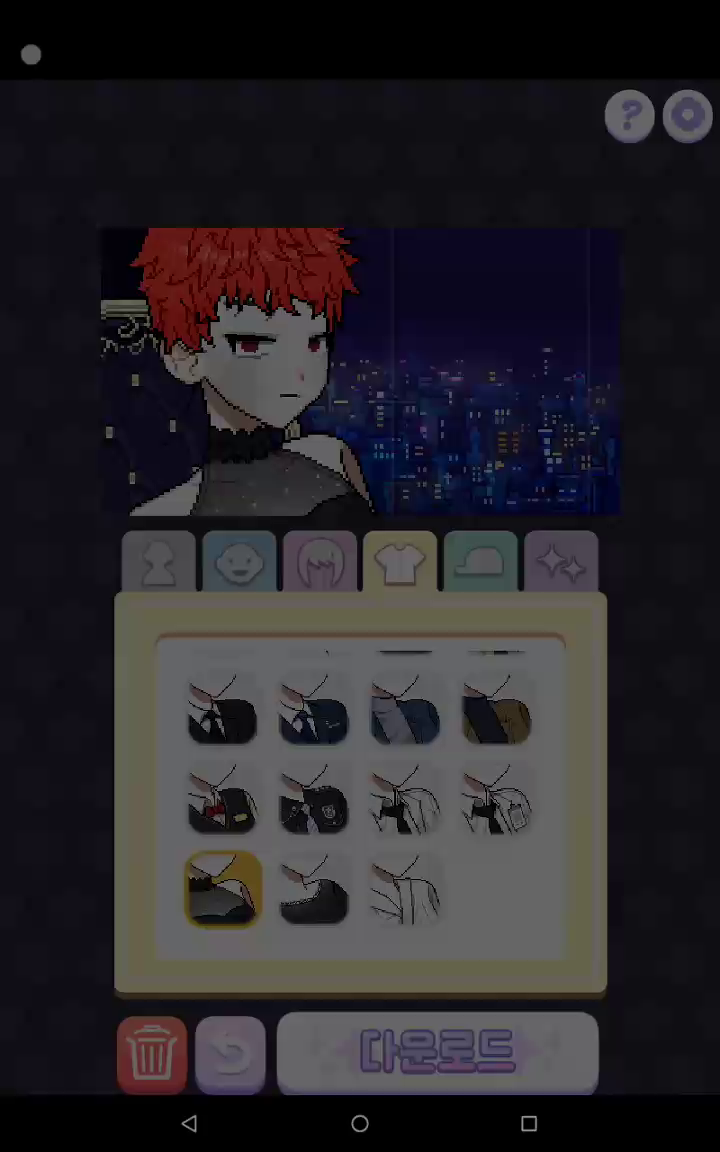Select the black uniform with red bow
The width and height of the screenshot is (720, 1152).
tap(222, 799)
